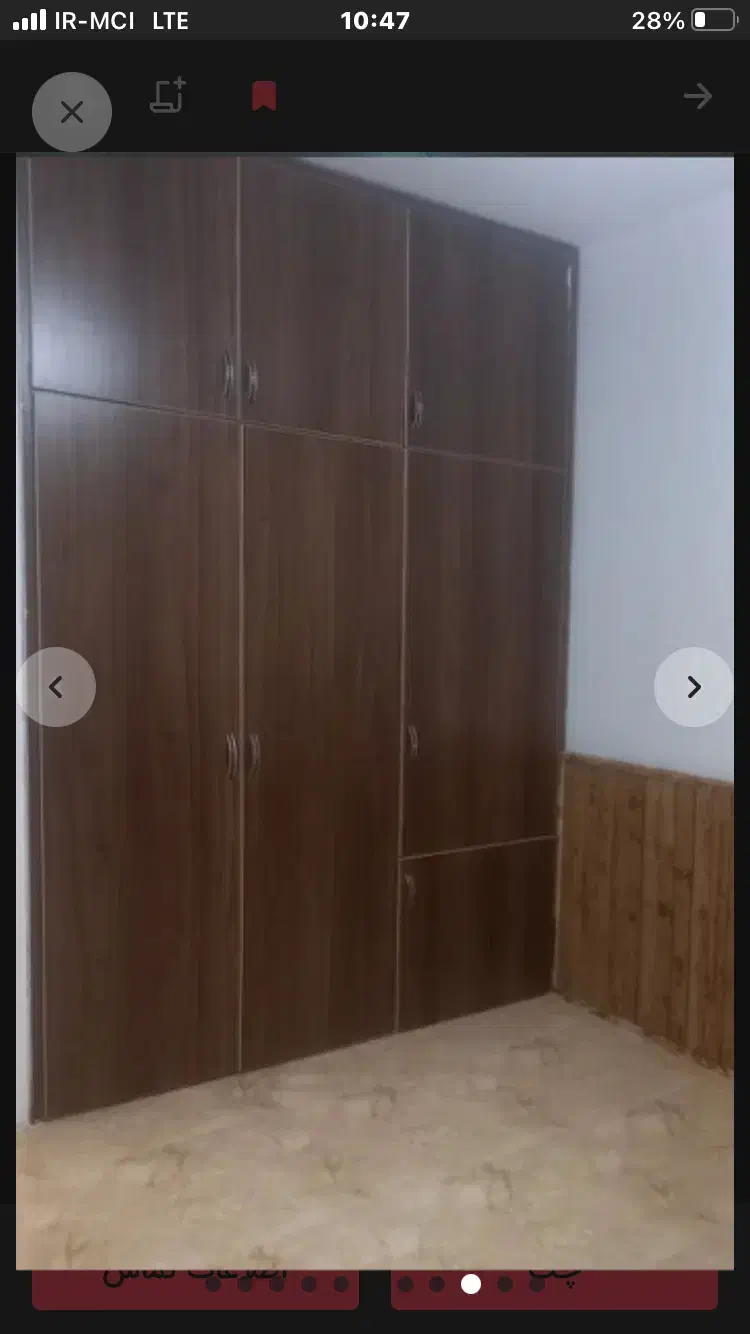Show the previous photo with the left chevron
Image resolution: width=750 pixels, height=1334 pixels.
tap(57, 687)
